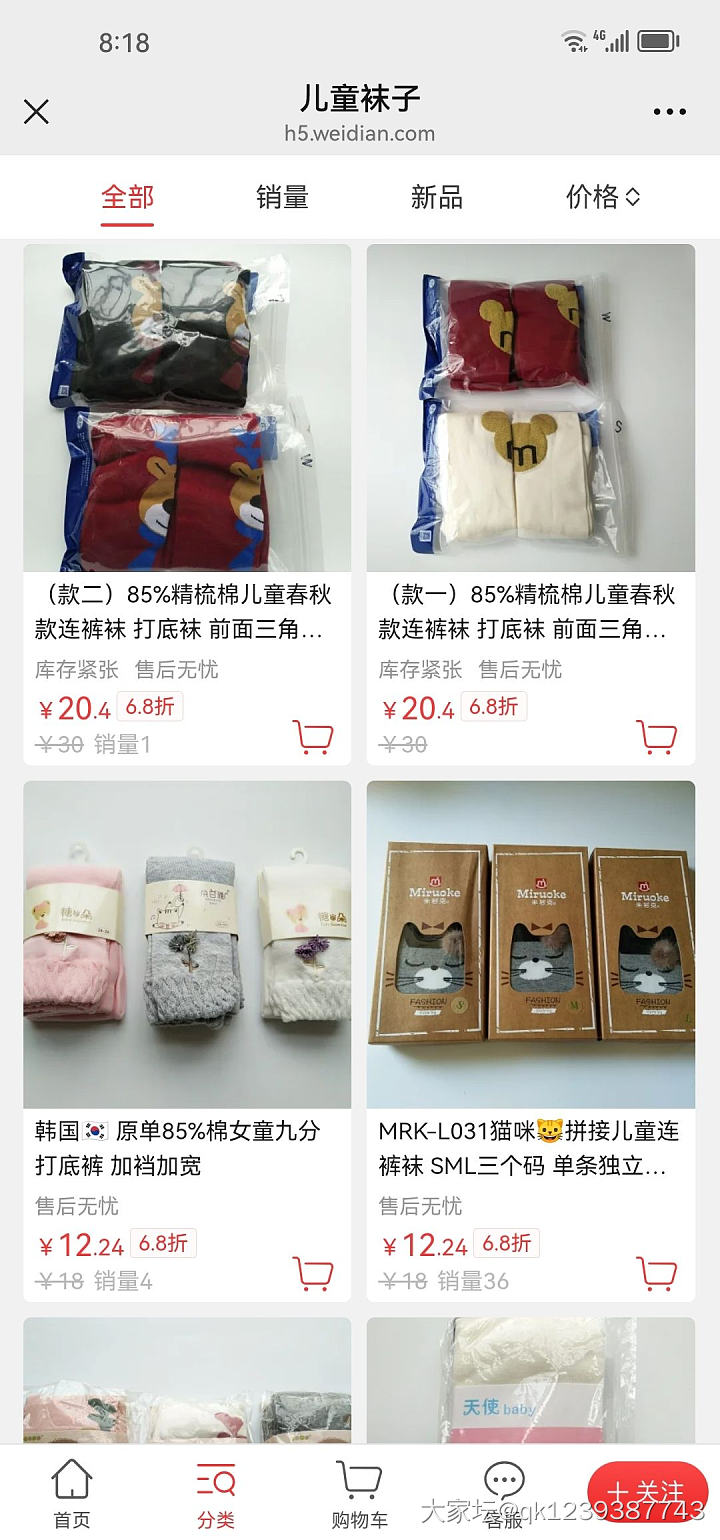Select the 全部 tab to show all products
720x1540 pixels.
124,197
